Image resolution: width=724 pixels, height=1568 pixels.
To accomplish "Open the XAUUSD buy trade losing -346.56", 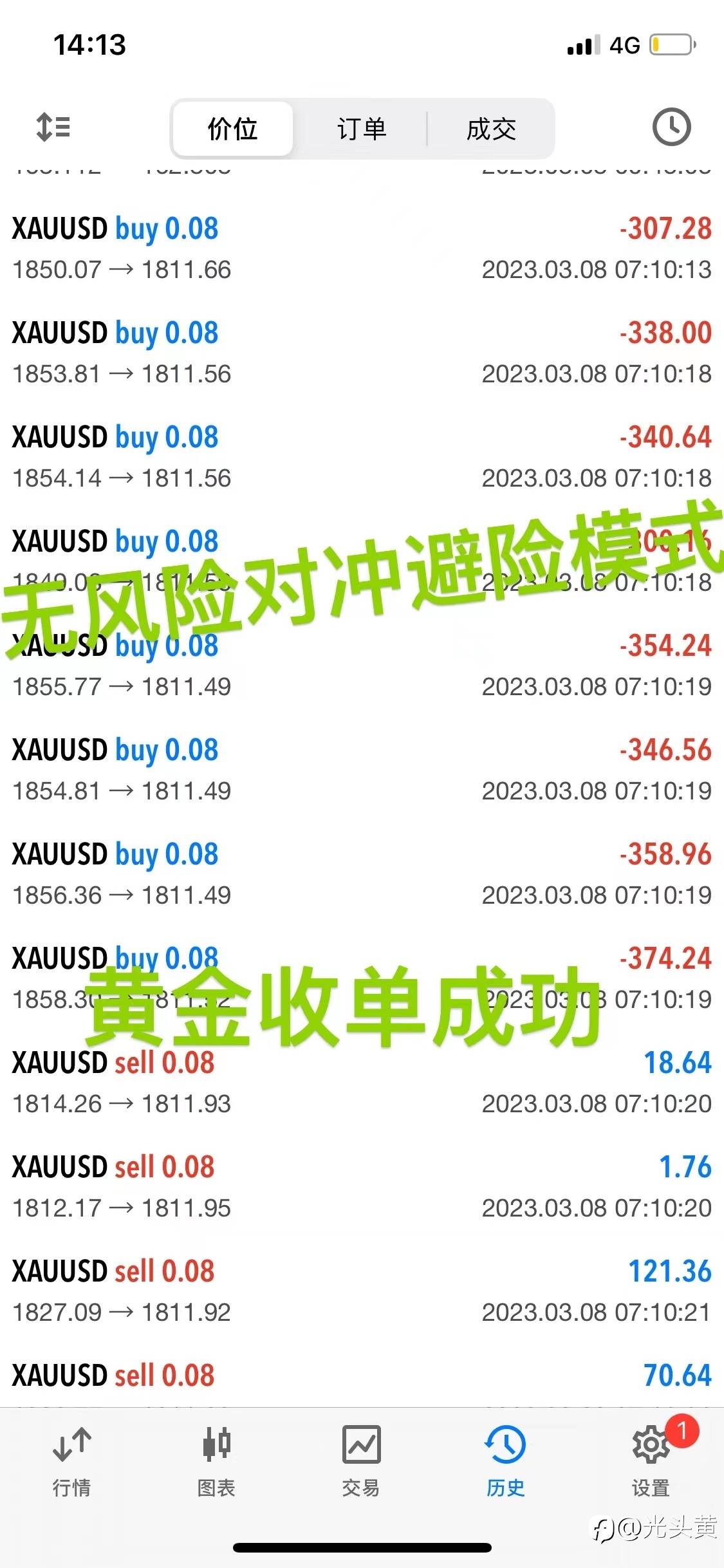I will coord(362,770).
